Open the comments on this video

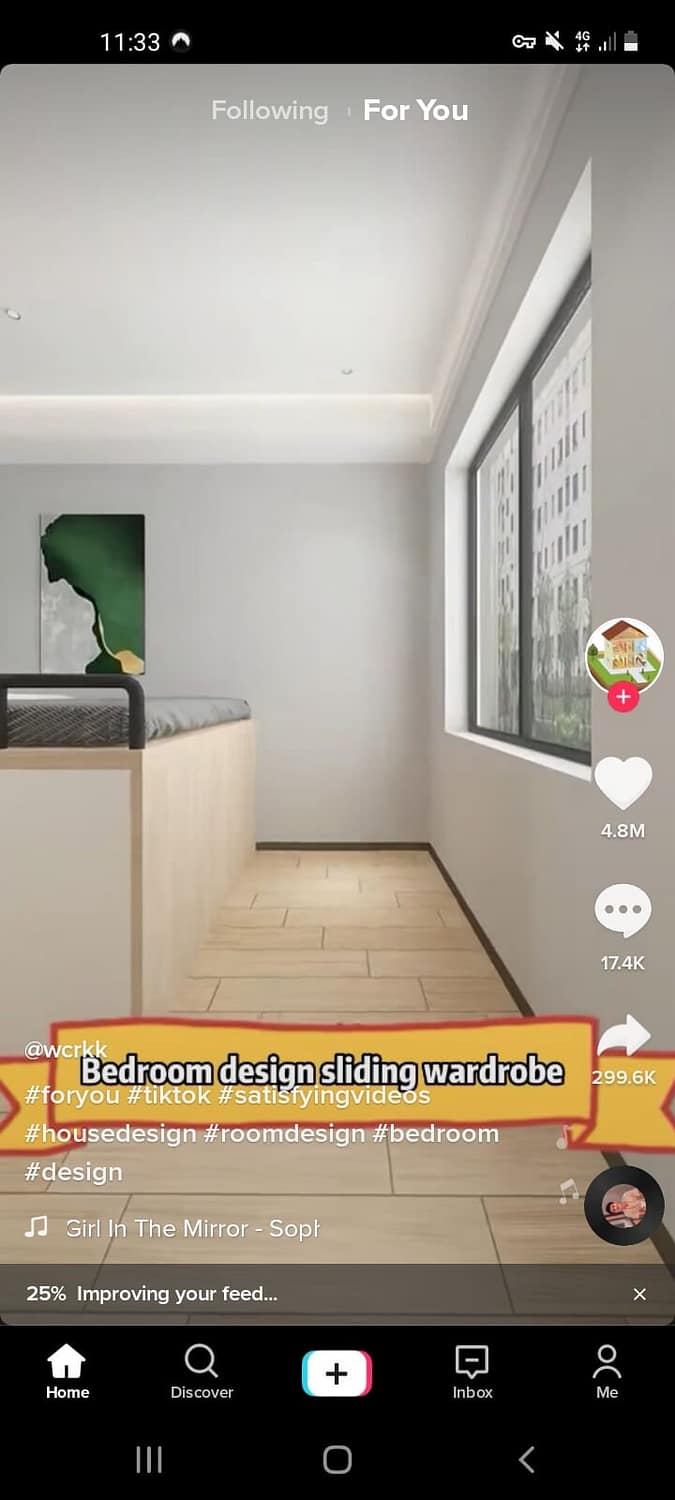623,911
